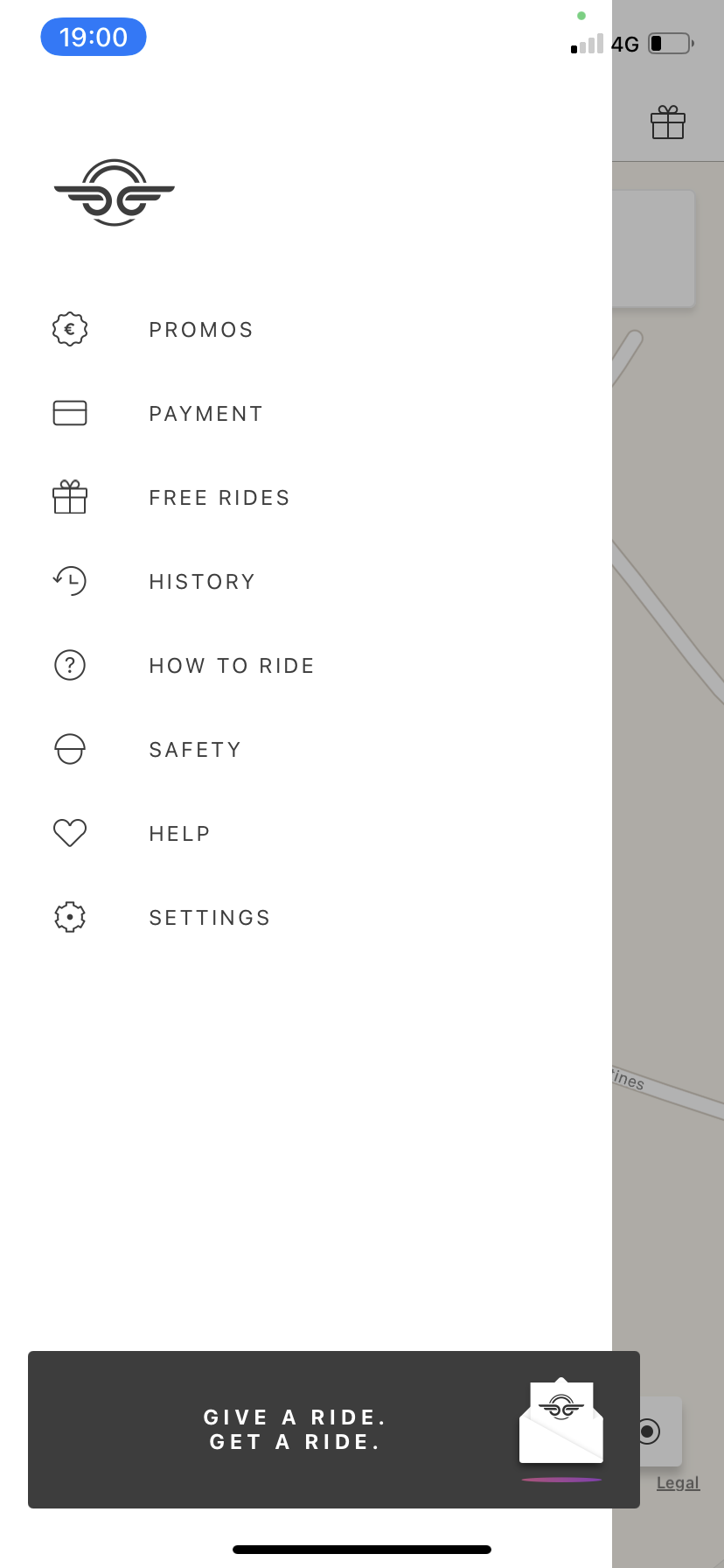This screenshot has height=1568, width=724.
Task: Choose FREE RIDES from the menu
Action: coord(219,497)
